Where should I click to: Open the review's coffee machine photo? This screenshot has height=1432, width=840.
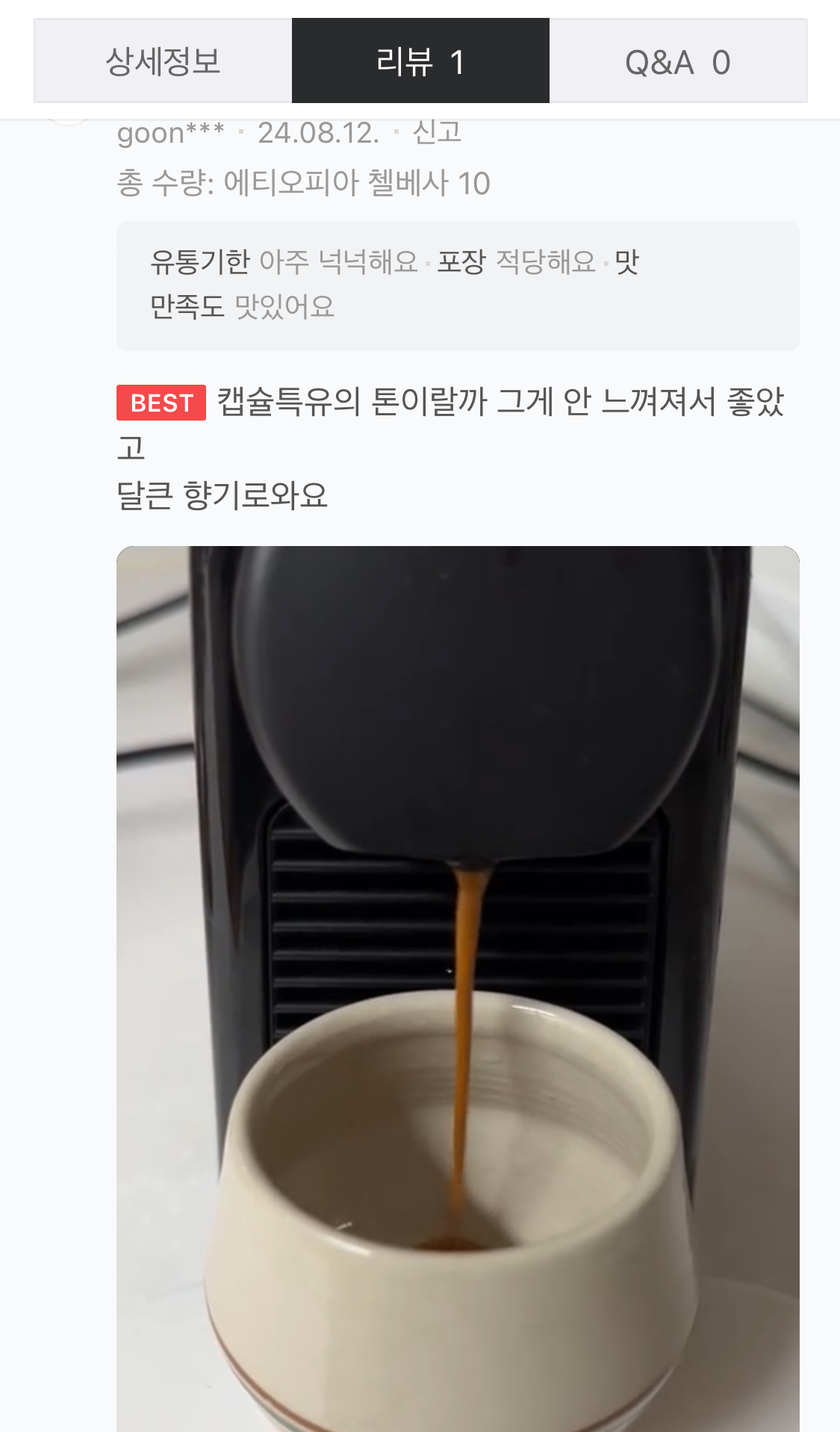click(458, 986)
